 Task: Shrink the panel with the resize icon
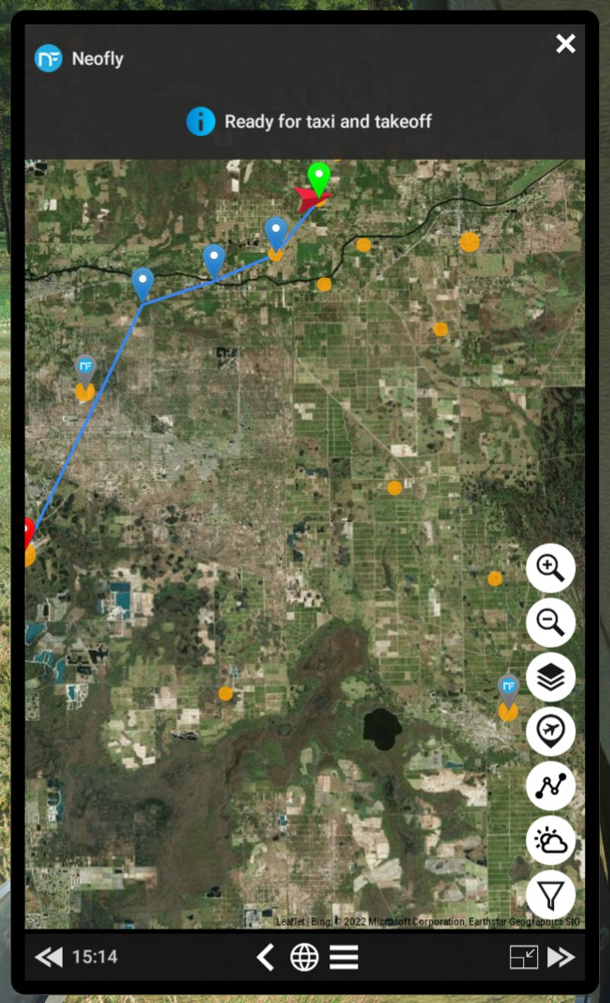[x=524, y=957]
